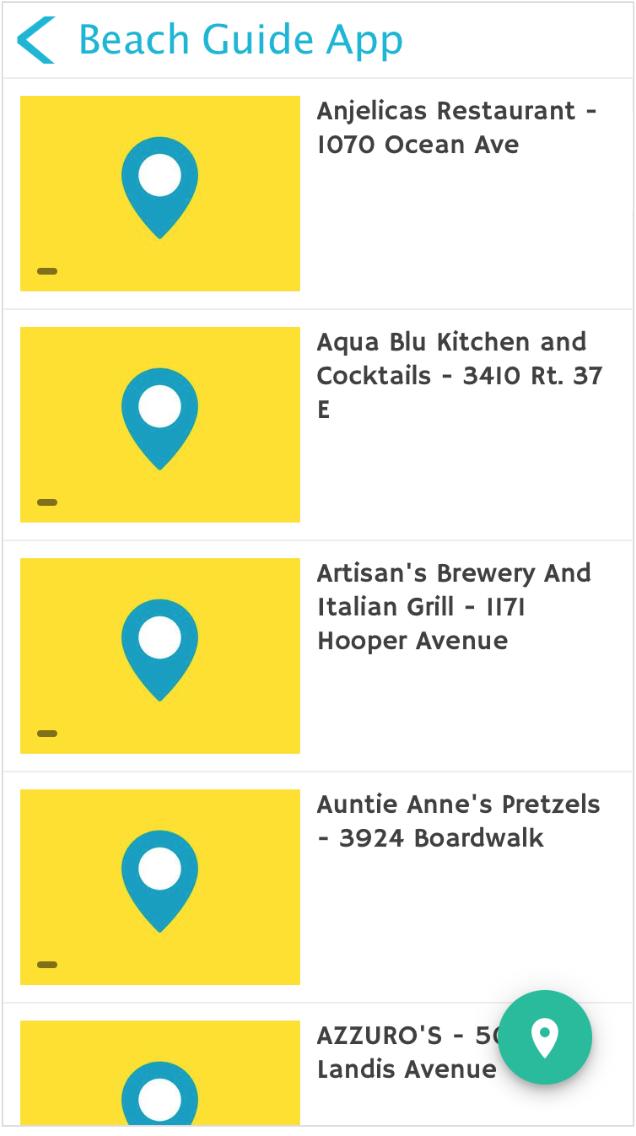Open Artisan's Brewery And Italian Grill listing
Viewport: 636px width, 1136px height.
click(x=318, y=656)
